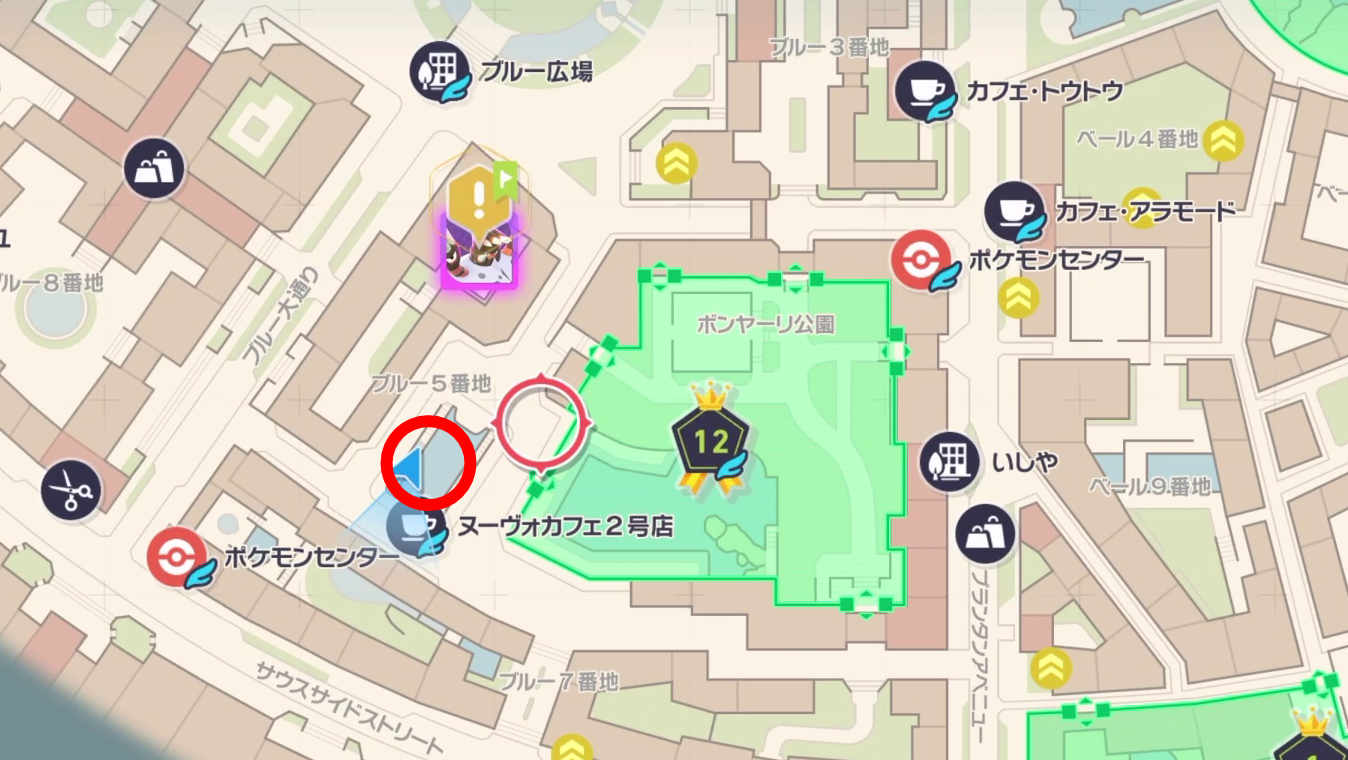Tap yellow chevron marker beside ベール4番地
1348x760 pixels.
click(x=1222, y=141)
